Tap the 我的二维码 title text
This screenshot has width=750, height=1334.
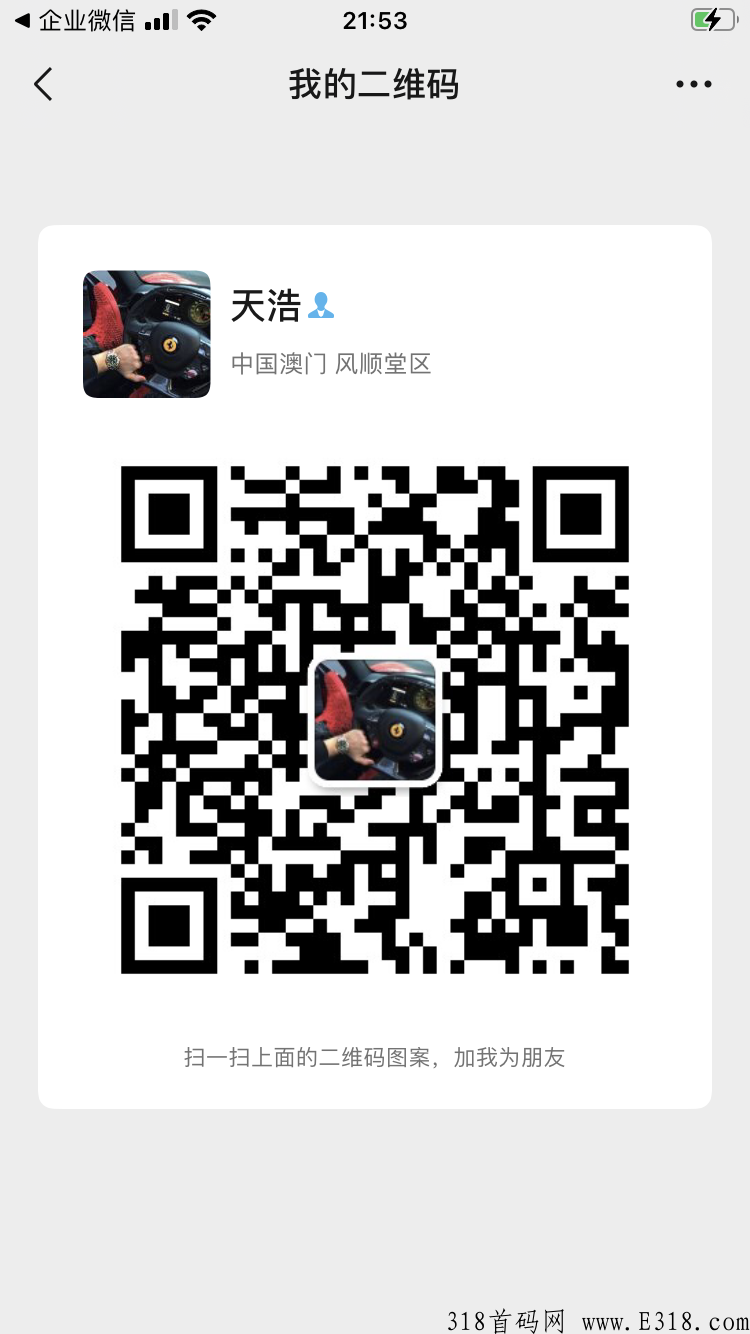[374, 84]
